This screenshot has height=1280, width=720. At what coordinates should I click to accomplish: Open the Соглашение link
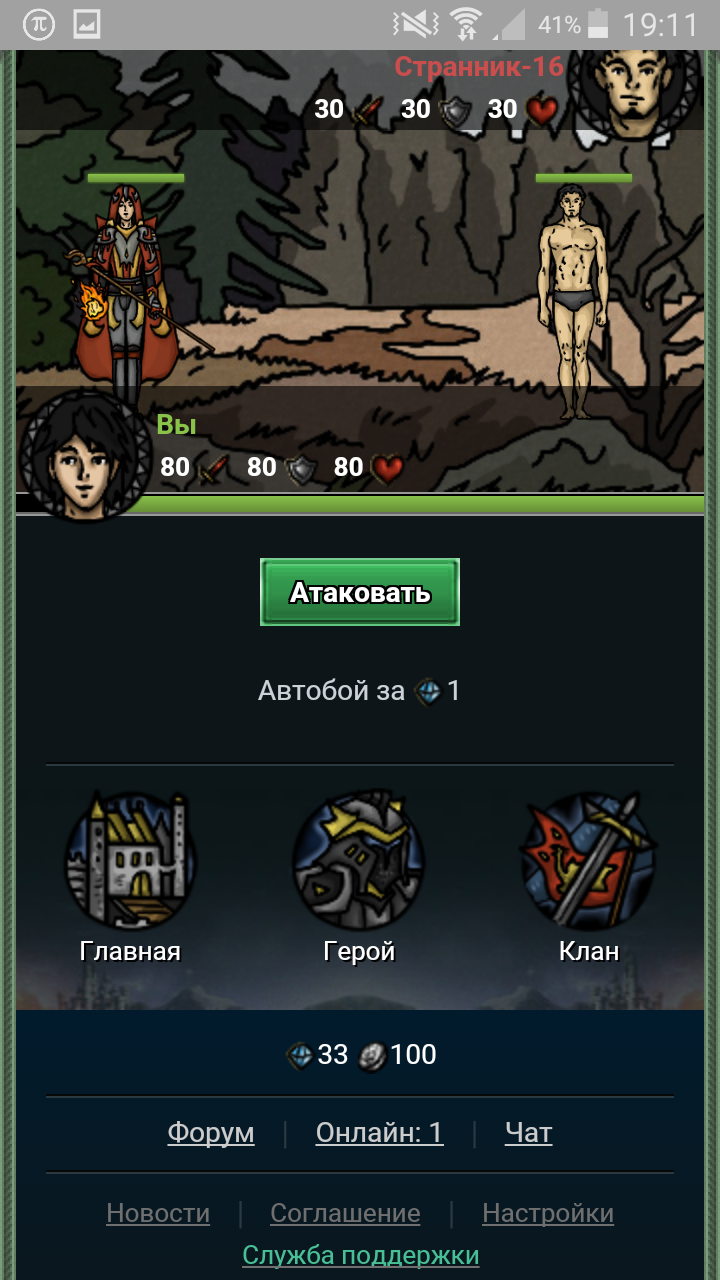[x=345, y=1214]
